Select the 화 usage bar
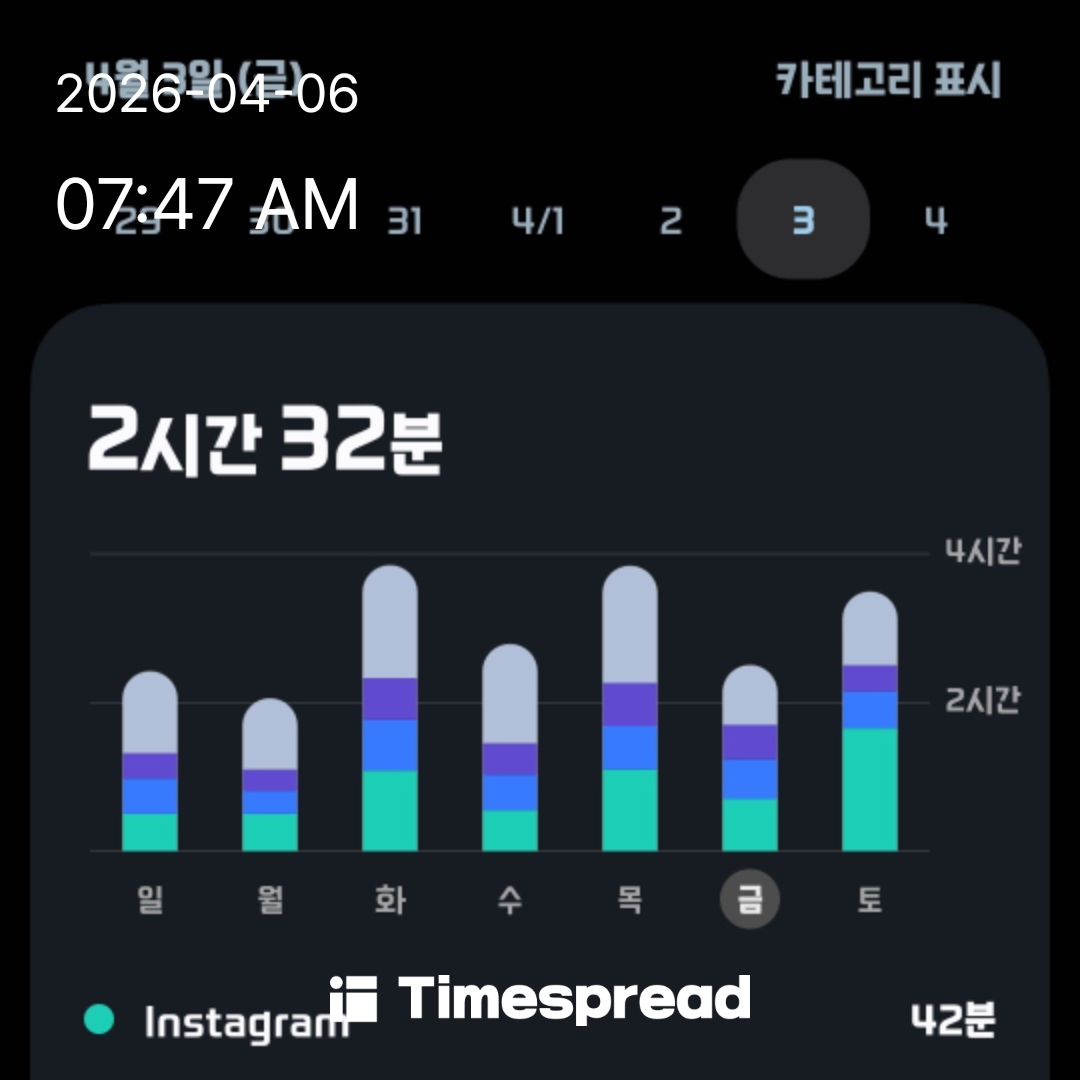Screen dimensions: 1080x1080 click(x=390, y=708)
